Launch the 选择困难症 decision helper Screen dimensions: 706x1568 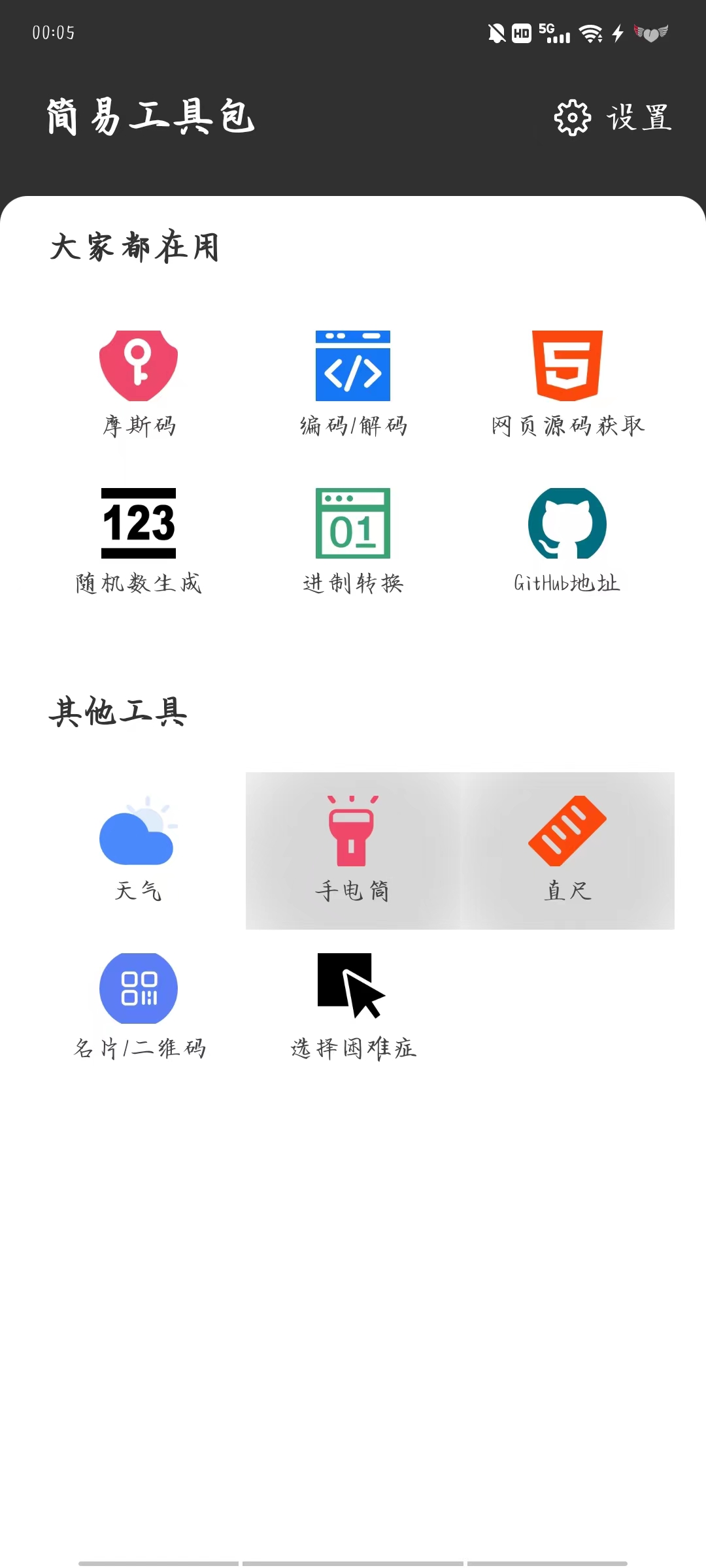(353, 1006)
